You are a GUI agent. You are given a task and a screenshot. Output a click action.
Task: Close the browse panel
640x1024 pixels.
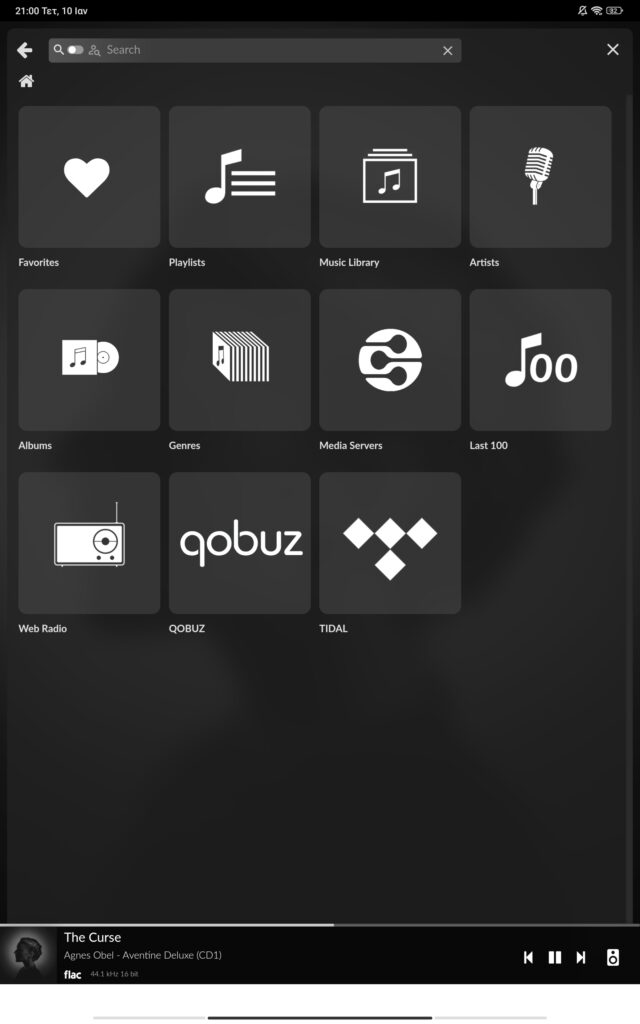(613, 50)
